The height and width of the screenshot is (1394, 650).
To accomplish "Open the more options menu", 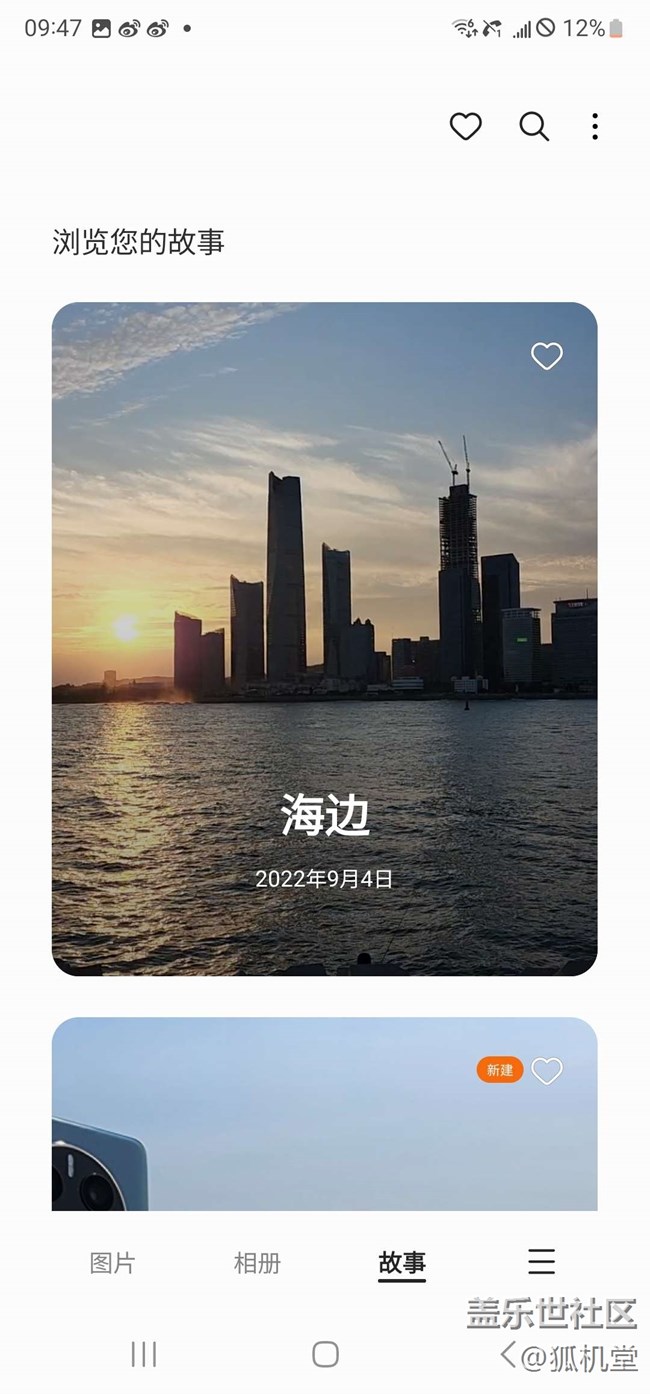I will pos(595,127).
